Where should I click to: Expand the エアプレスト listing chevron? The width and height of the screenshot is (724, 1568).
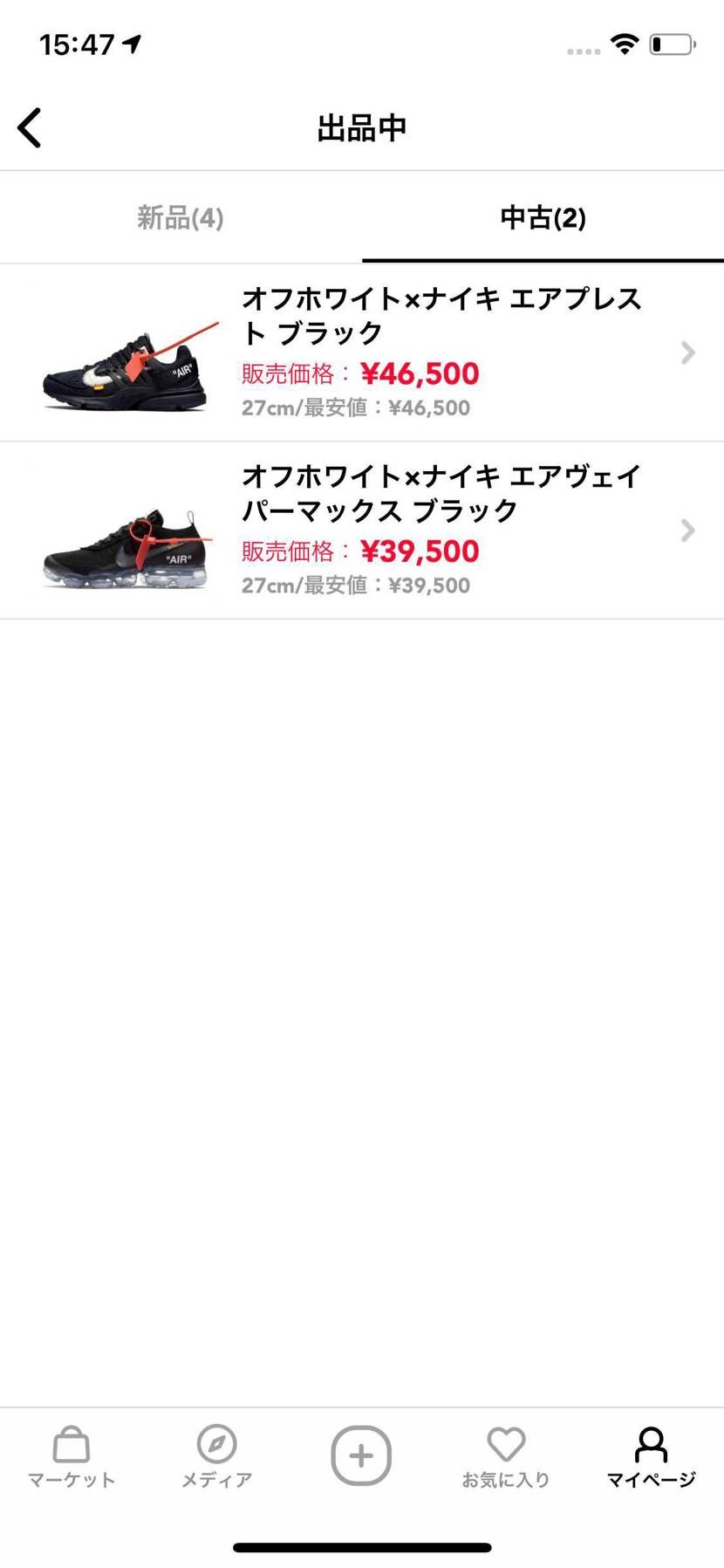pyautogui.click(x=687, y=353)
